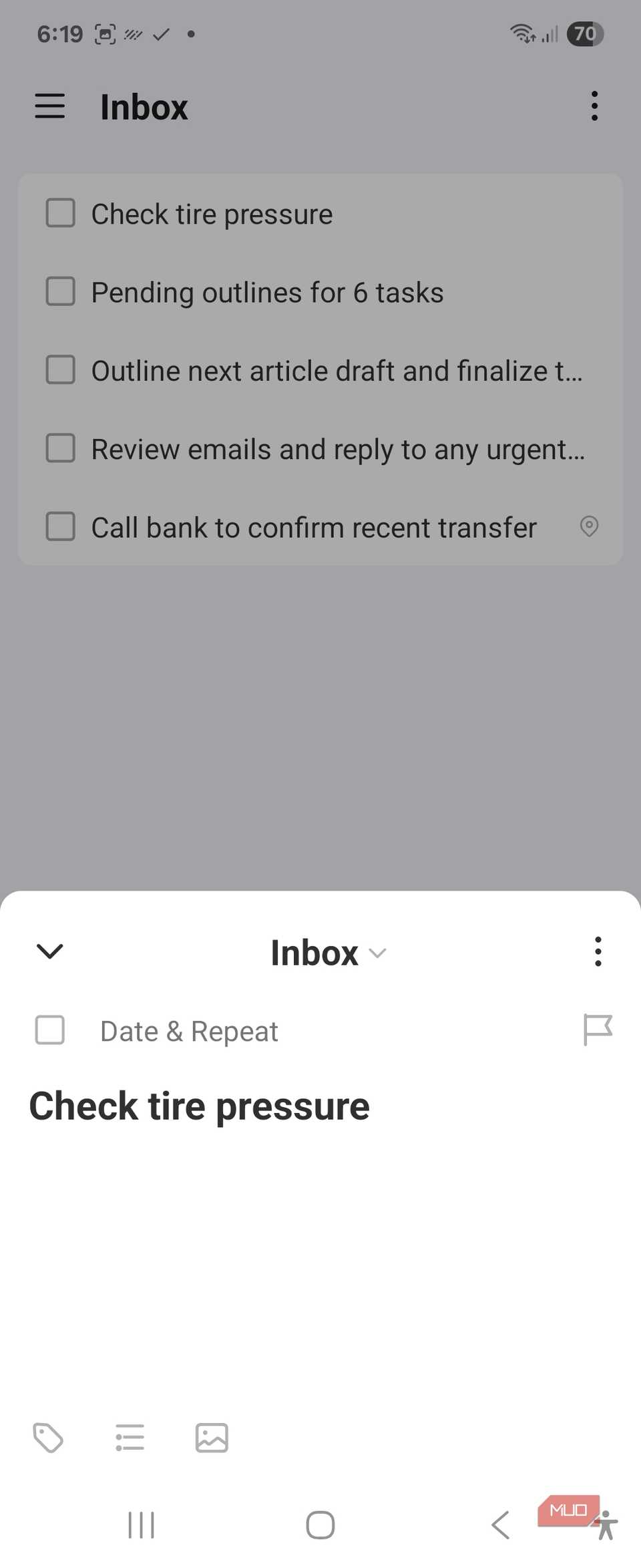Add a tag to the task

point(48,1438)
